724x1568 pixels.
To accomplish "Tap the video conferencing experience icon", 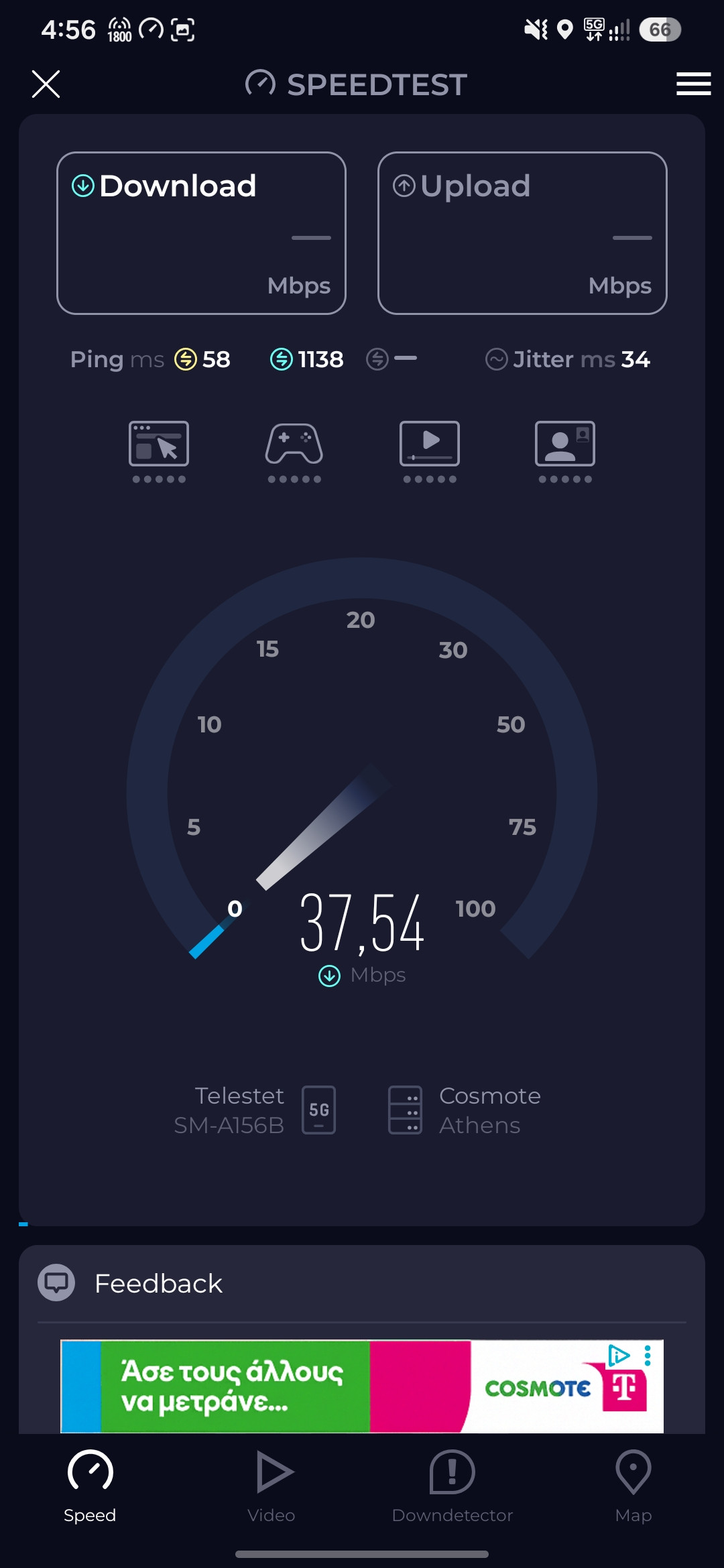I will [565, 451].
